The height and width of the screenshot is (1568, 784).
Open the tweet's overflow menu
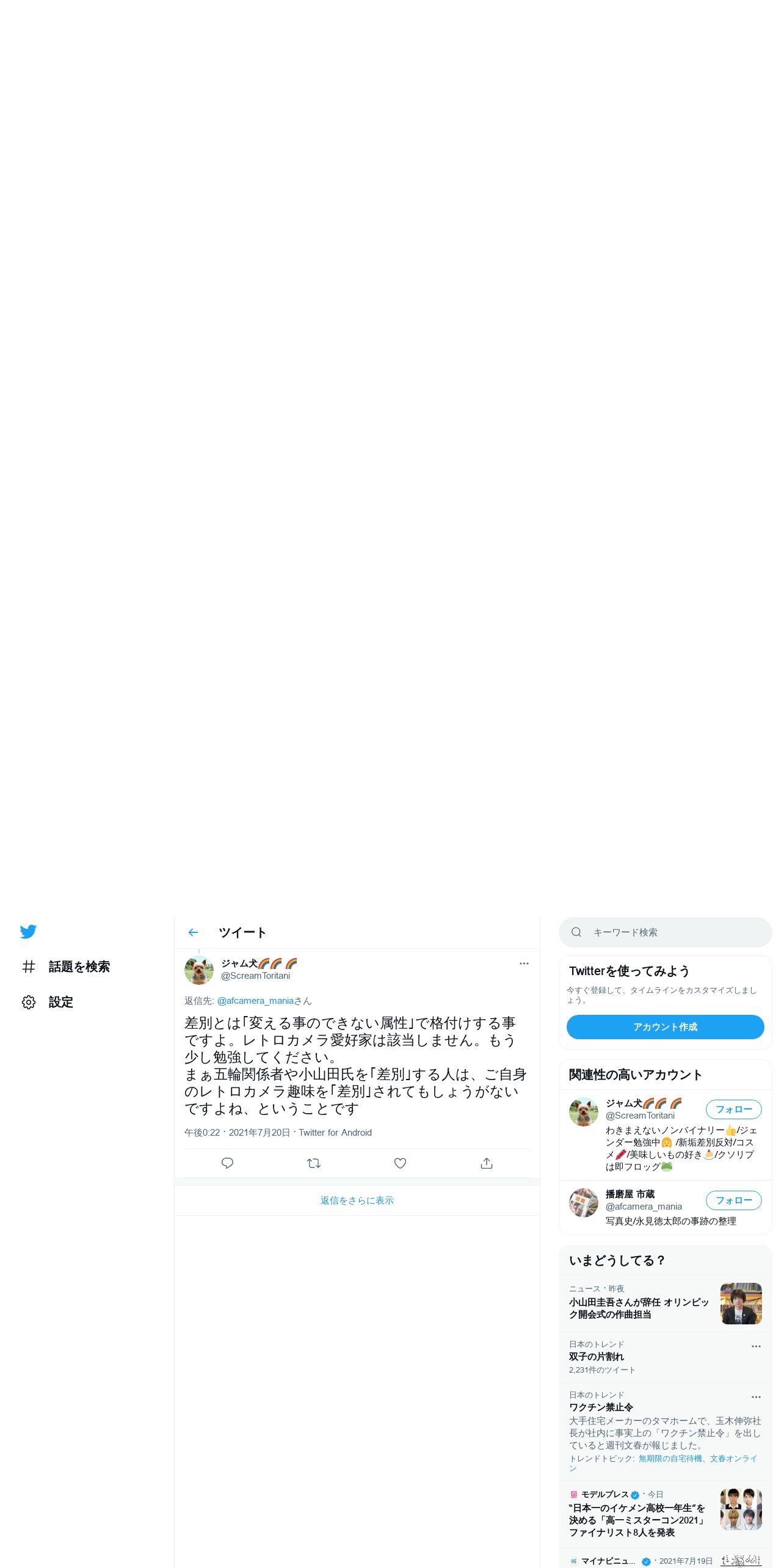pos(524,964)
